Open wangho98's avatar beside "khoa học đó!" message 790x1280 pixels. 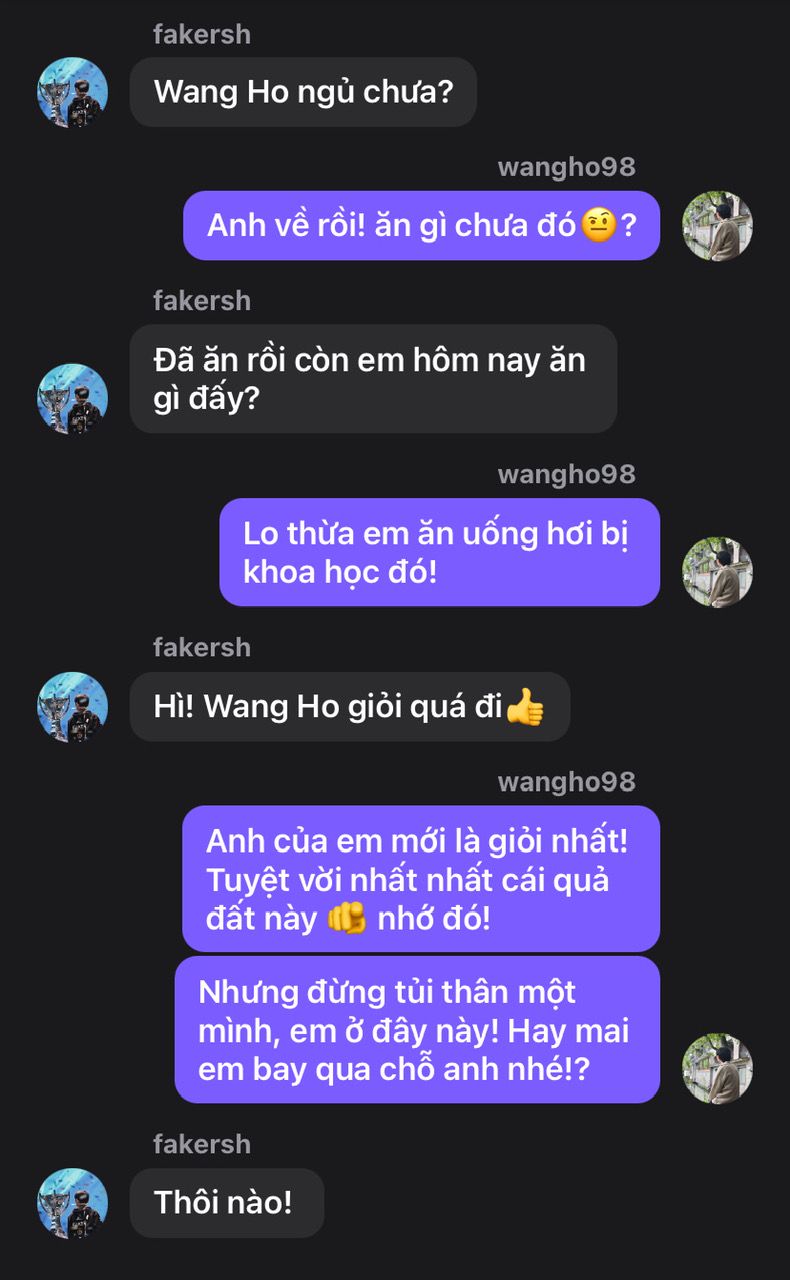coord(717,572)
